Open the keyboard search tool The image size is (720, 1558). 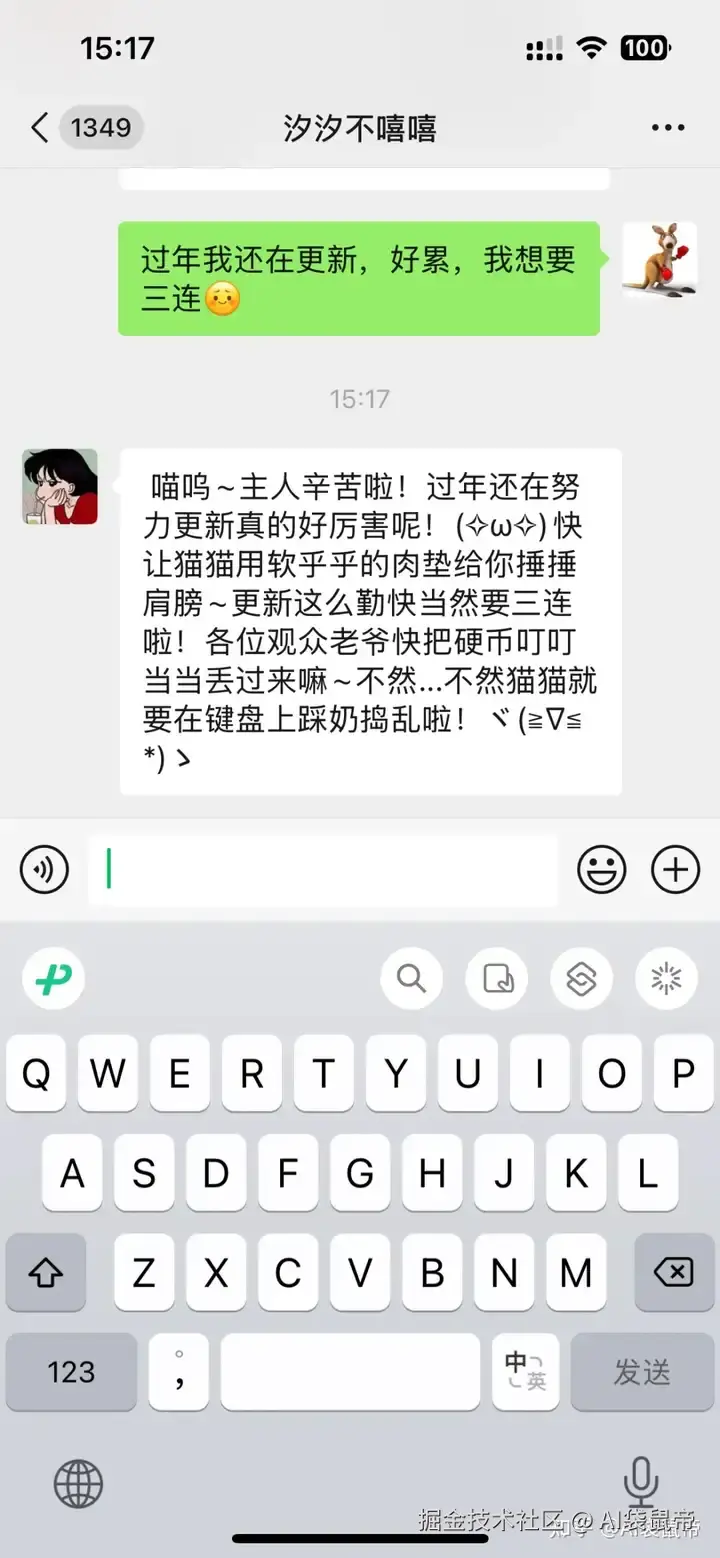[x=411, y=978]
